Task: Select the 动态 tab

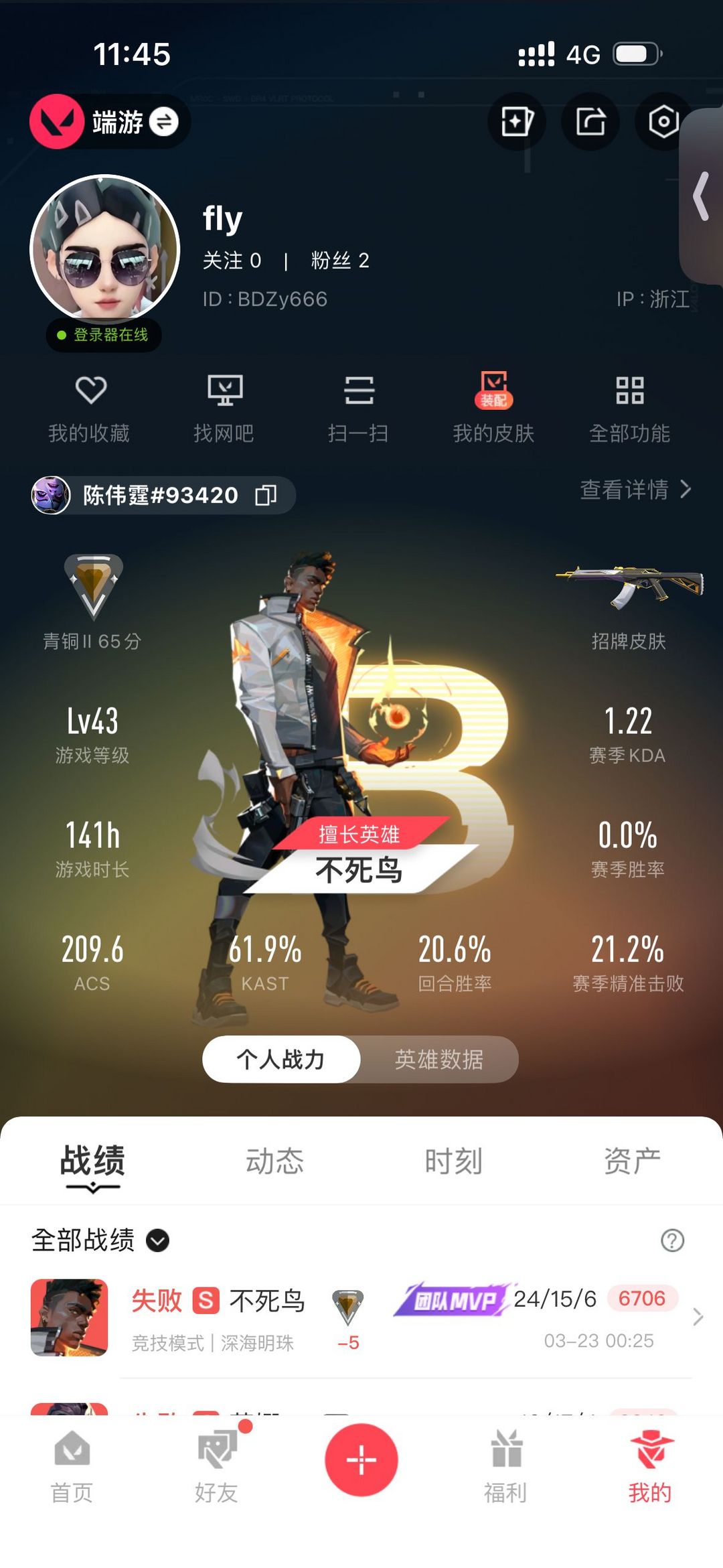Action: [x=274, y=1161]
